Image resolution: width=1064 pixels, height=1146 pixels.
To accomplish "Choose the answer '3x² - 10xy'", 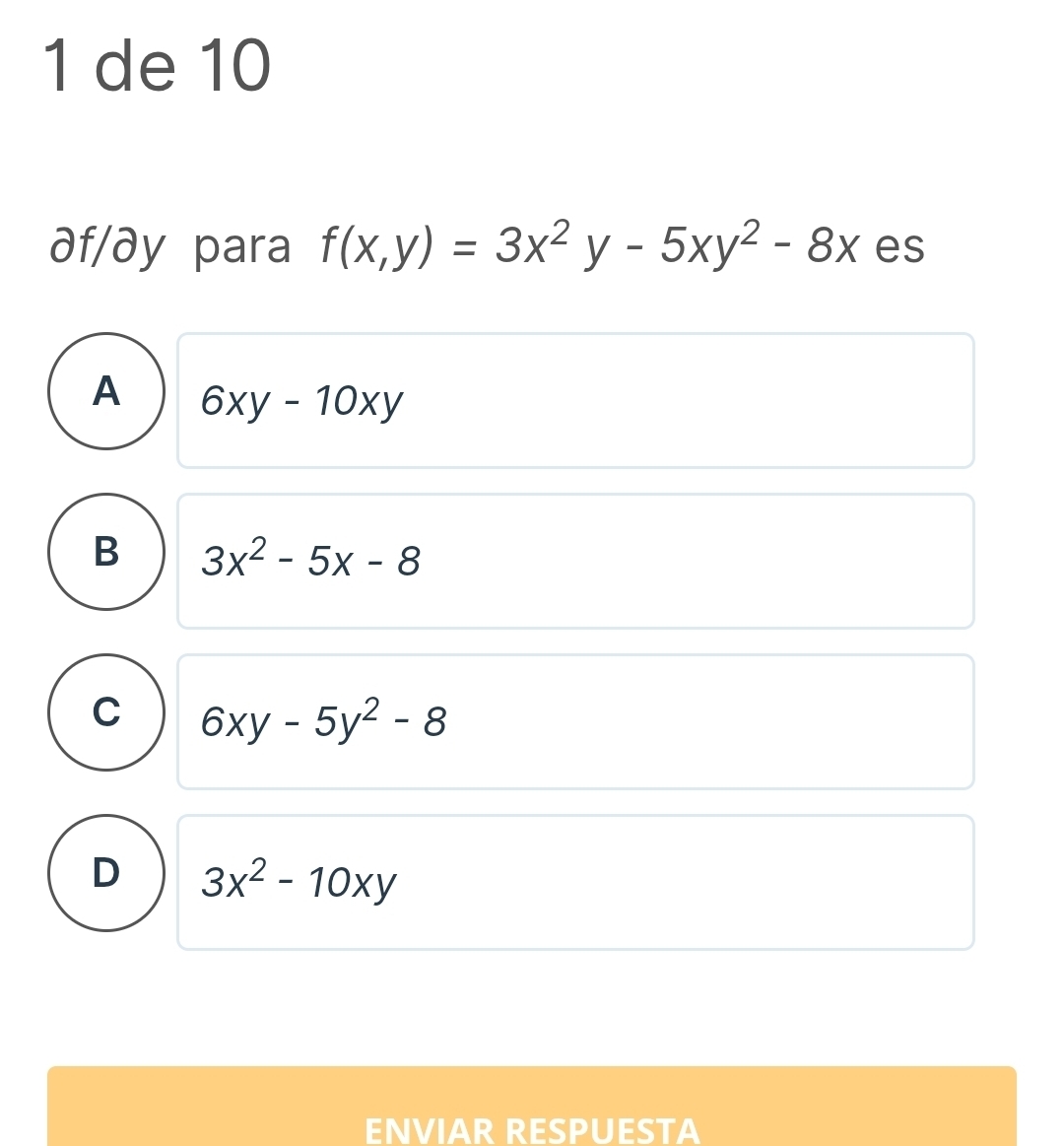I will click(574, 881).
